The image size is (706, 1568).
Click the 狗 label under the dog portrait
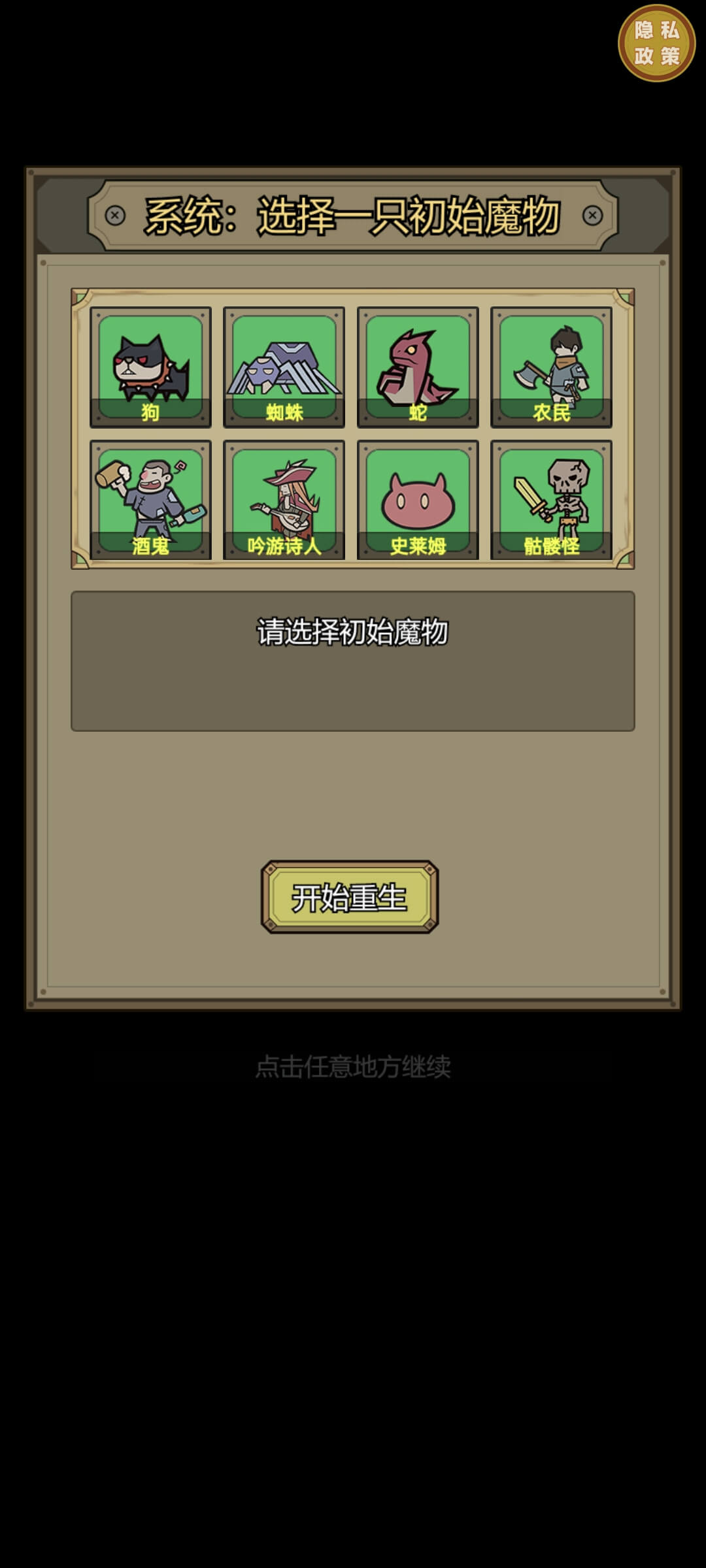[149, 412]
